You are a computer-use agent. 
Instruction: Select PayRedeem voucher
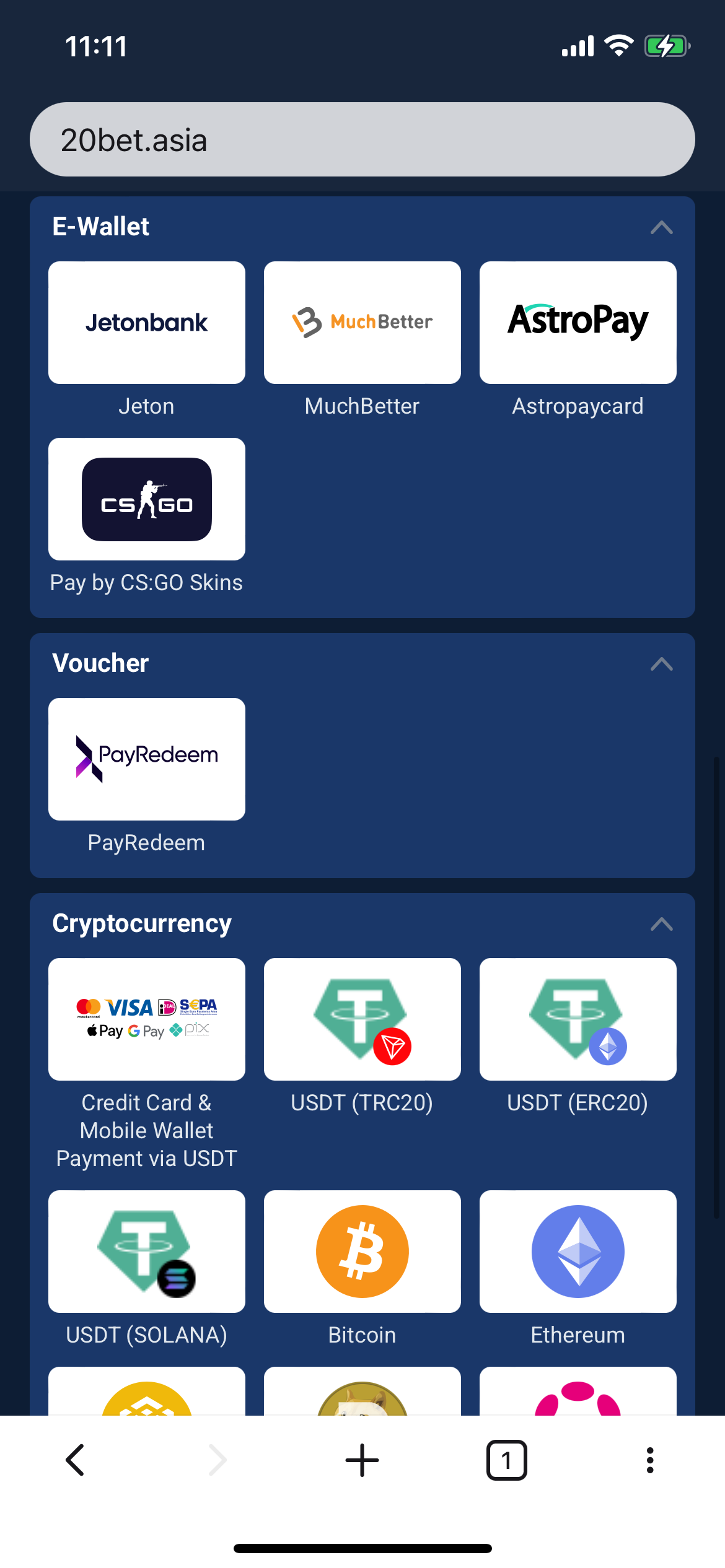click(147, 759)
